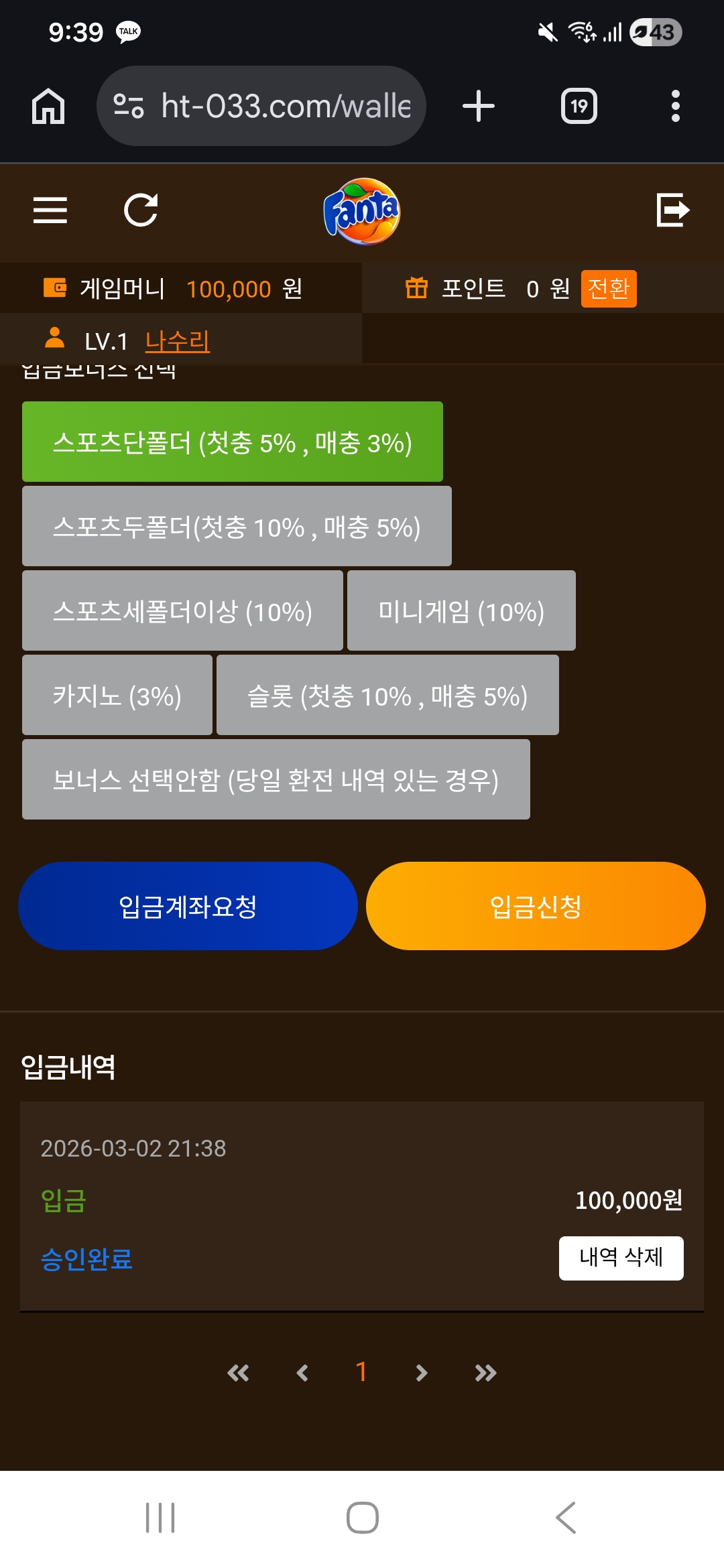Select 스포츠세폴더이상 (10%) bonus

point(182,611)
